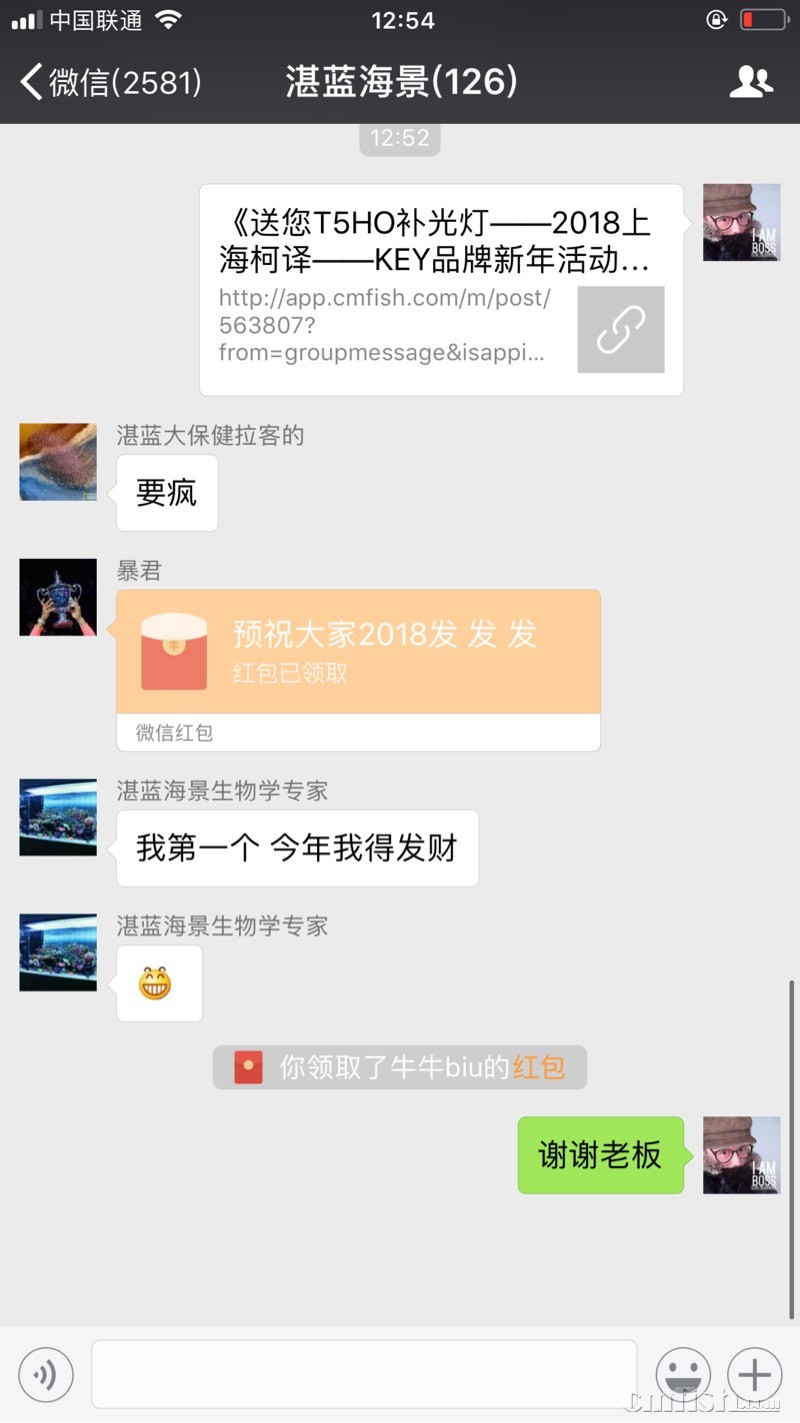Open the group members info icon
Viewport: 800px width, 1423px height.
(x=751, y=82)
